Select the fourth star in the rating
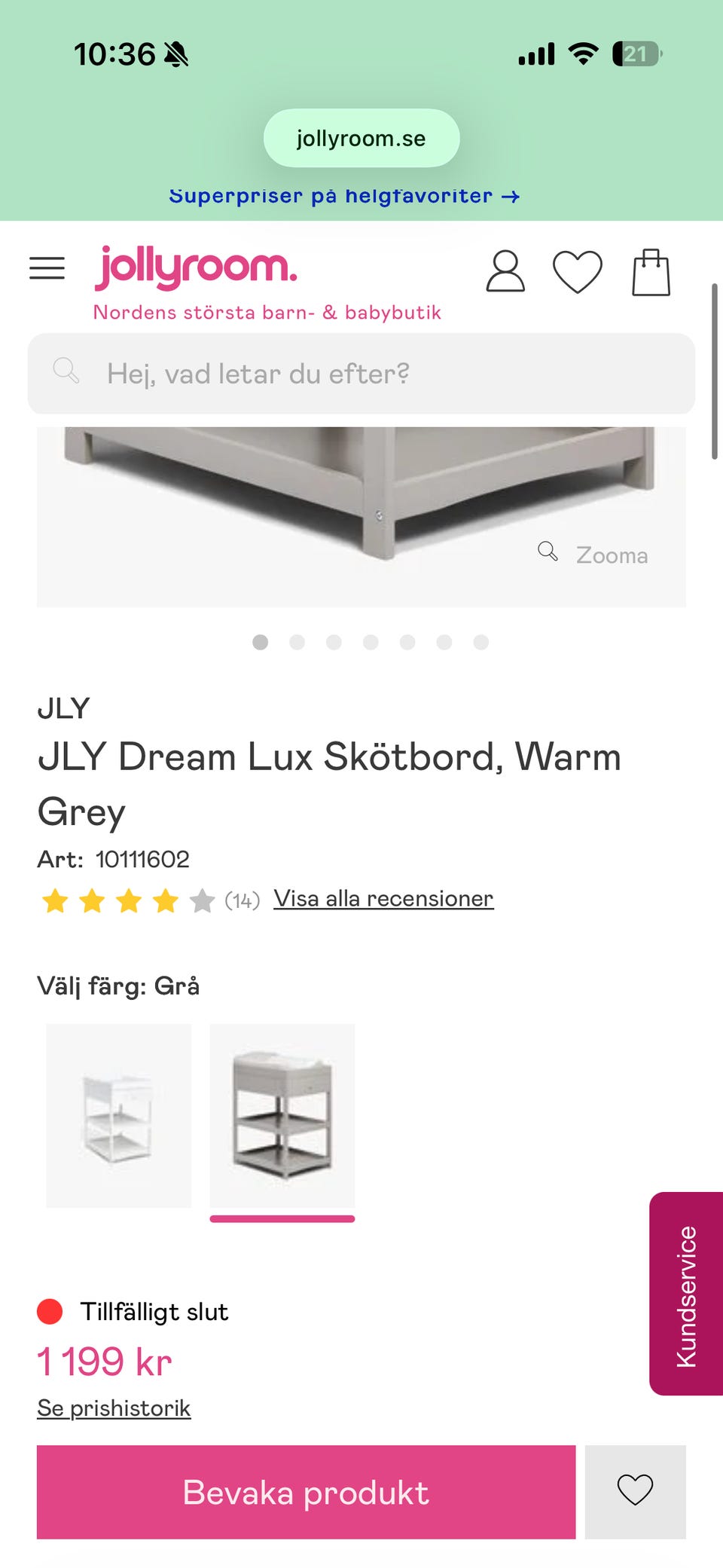 164,900
